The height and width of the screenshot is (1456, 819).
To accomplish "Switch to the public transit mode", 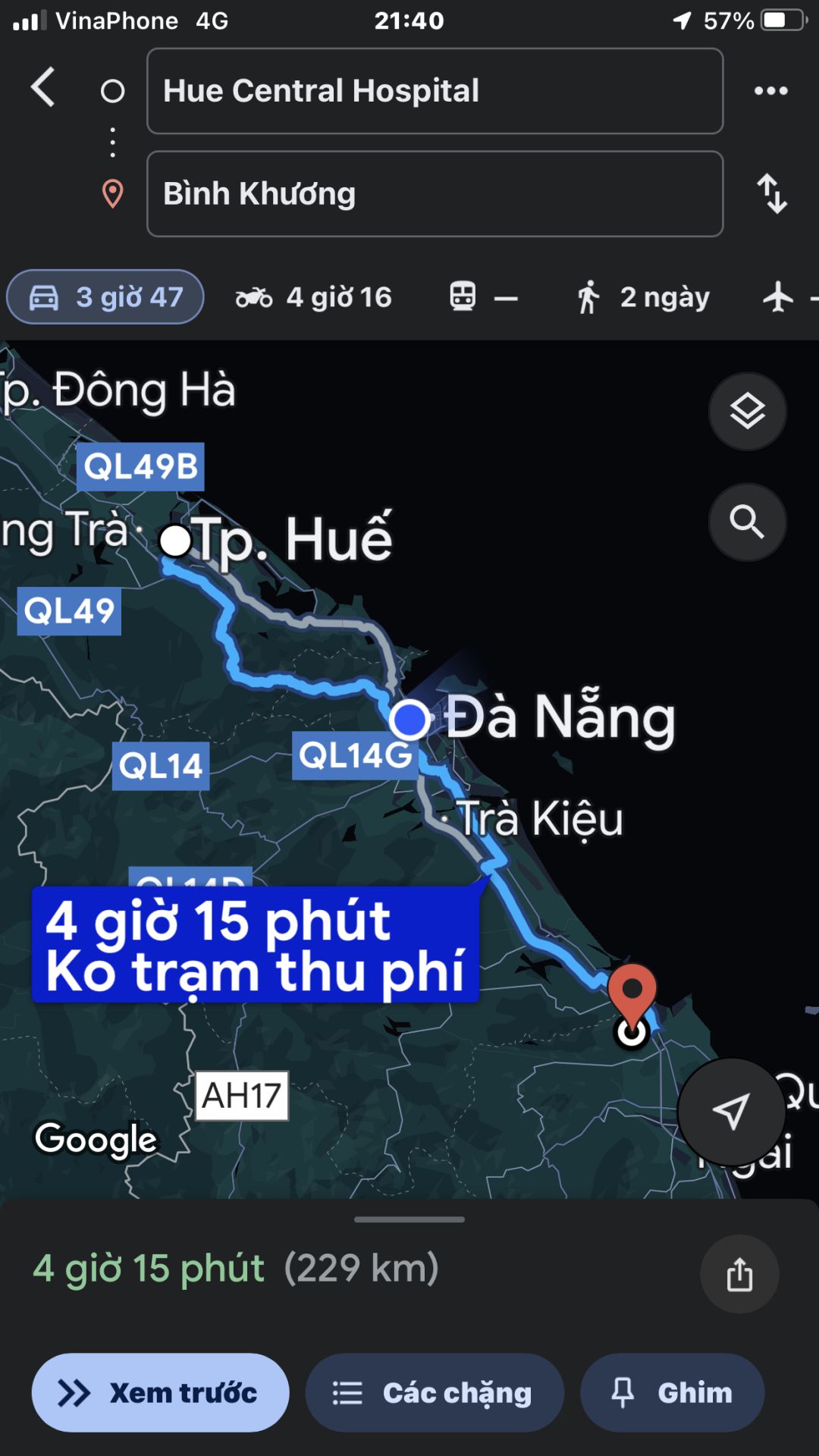I will coord(483,297).
